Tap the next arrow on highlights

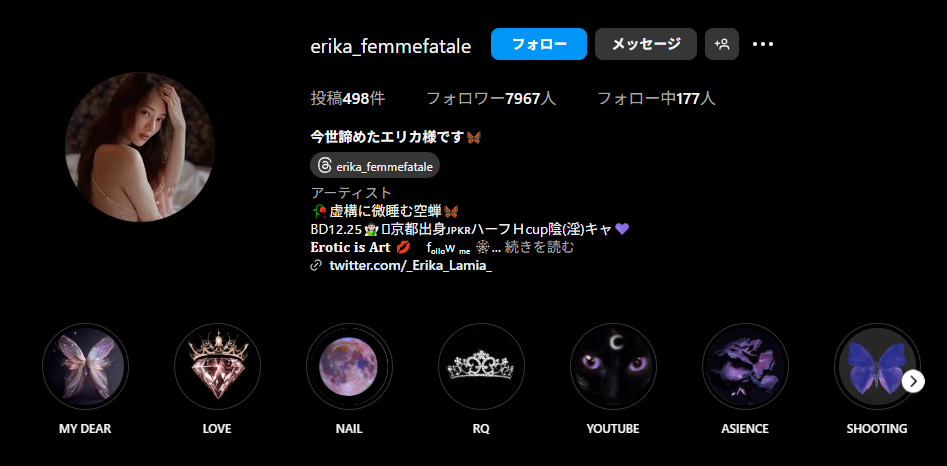click(x=912, y=381)
